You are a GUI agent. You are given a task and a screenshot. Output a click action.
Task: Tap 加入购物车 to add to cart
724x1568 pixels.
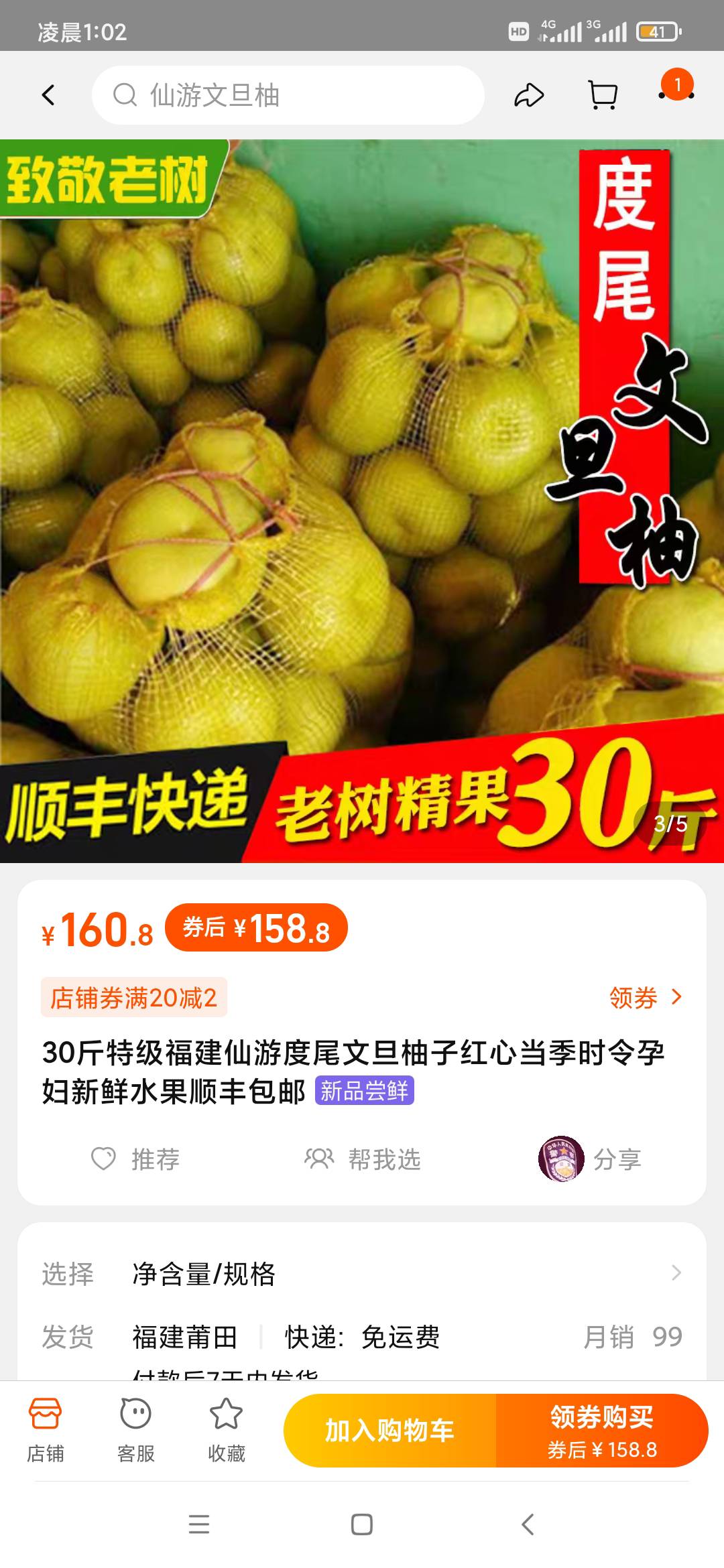click(390, 1431)
